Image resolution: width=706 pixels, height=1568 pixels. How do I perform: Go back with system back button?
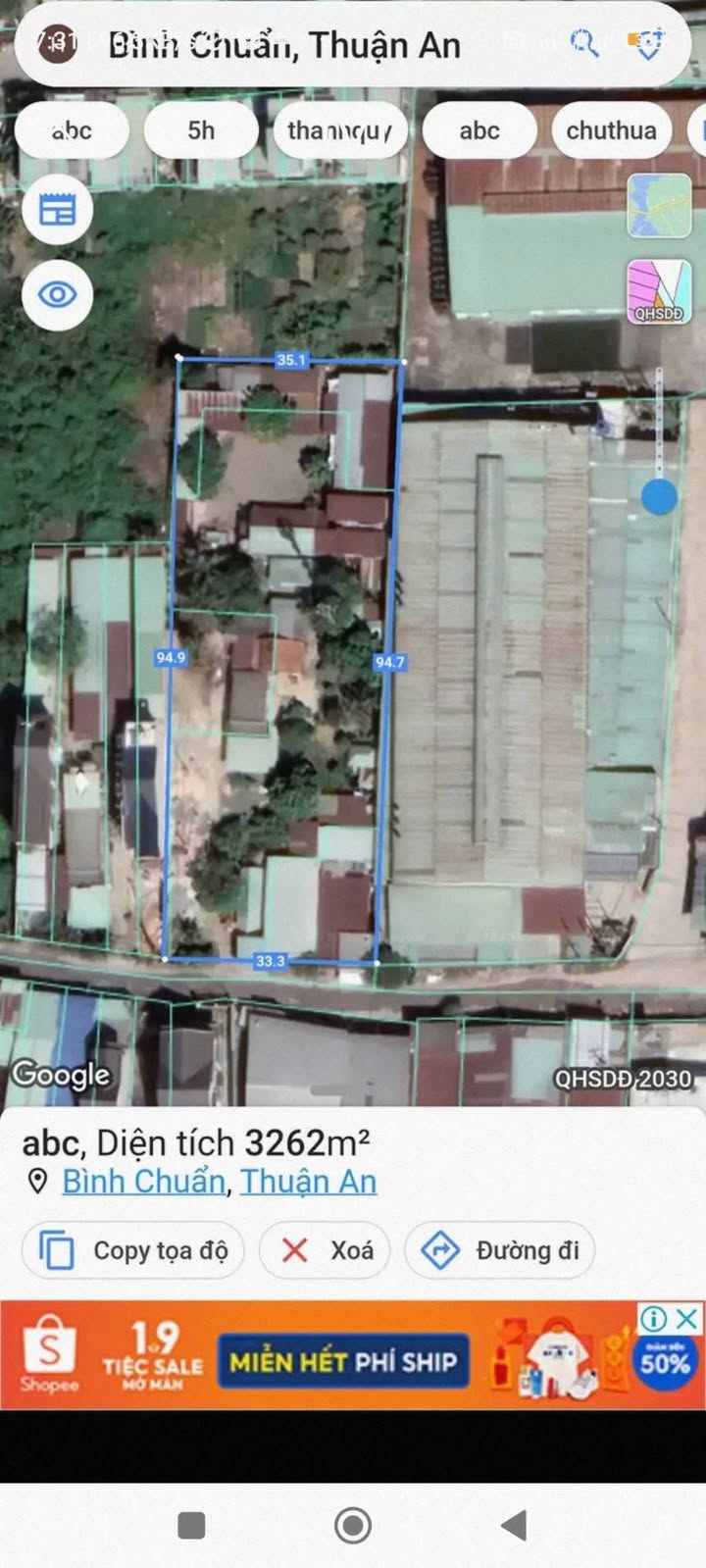[x=514, y=1525]
